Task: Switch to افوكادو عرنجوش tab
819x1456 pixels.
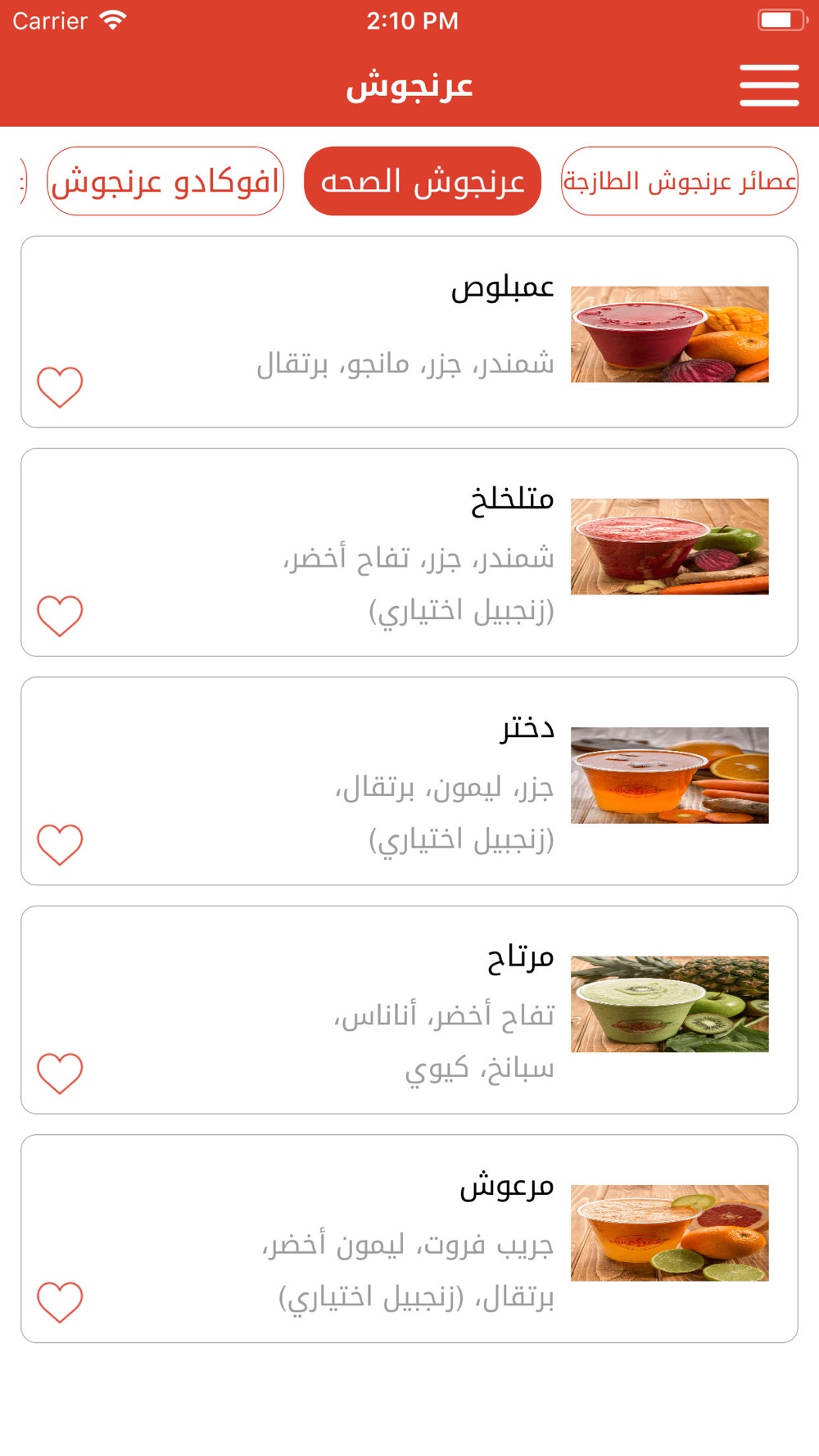Action: pyautogui.click(x=165, y=181)
